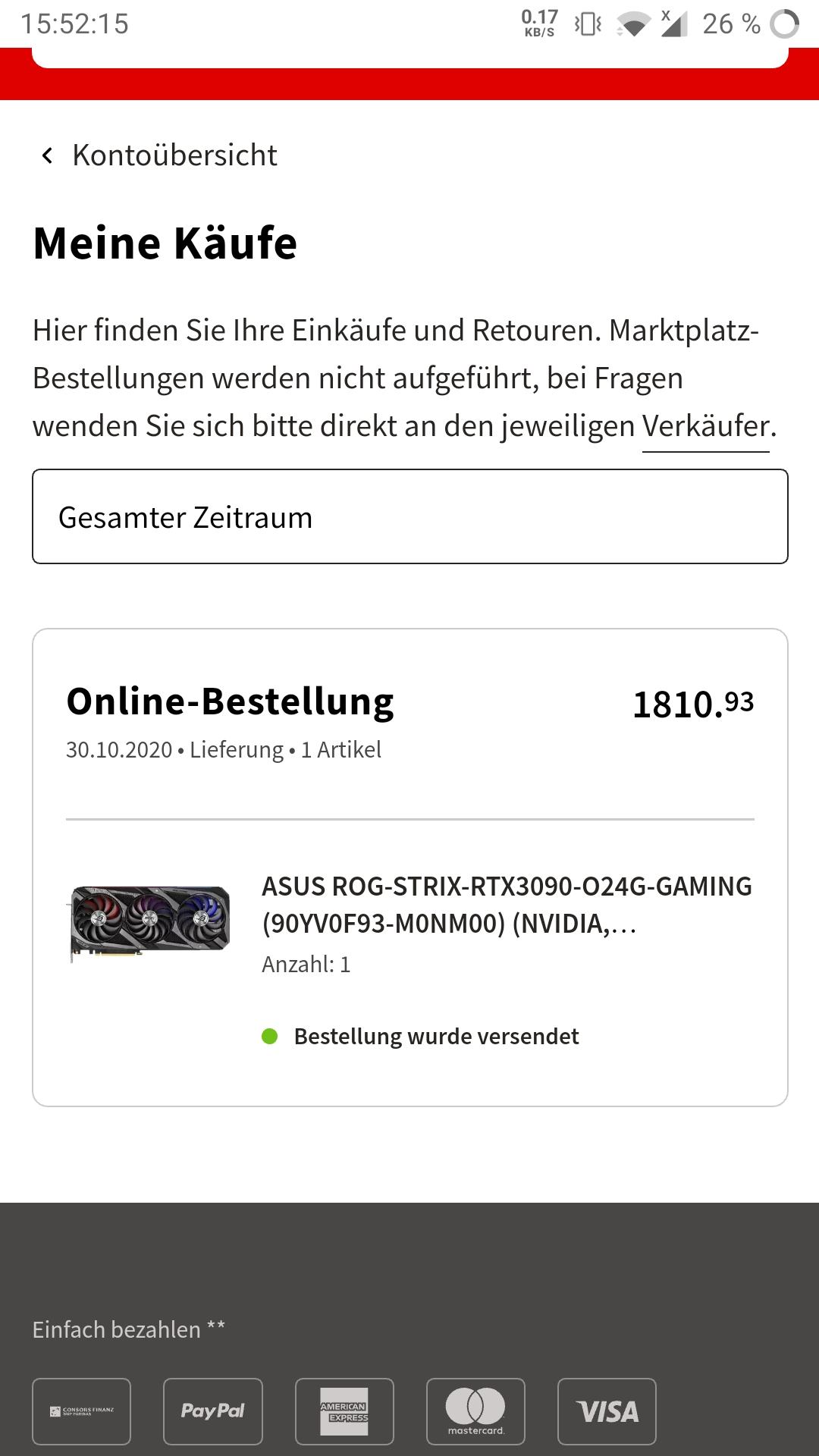Expand the Gesamter Zeitraum dropdown
The width and height of the screenshot is (819, 1456).
409,517
